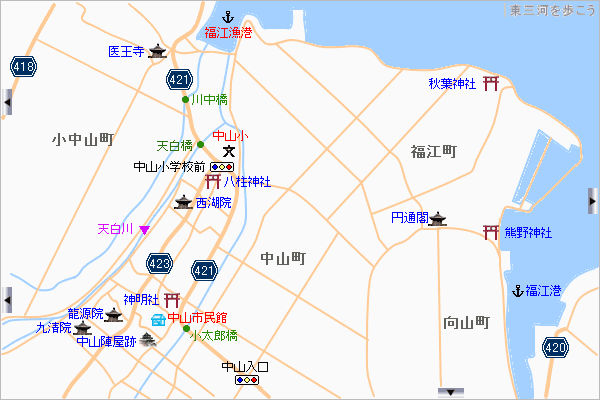Open the 福江港 port link

(544, 291)
